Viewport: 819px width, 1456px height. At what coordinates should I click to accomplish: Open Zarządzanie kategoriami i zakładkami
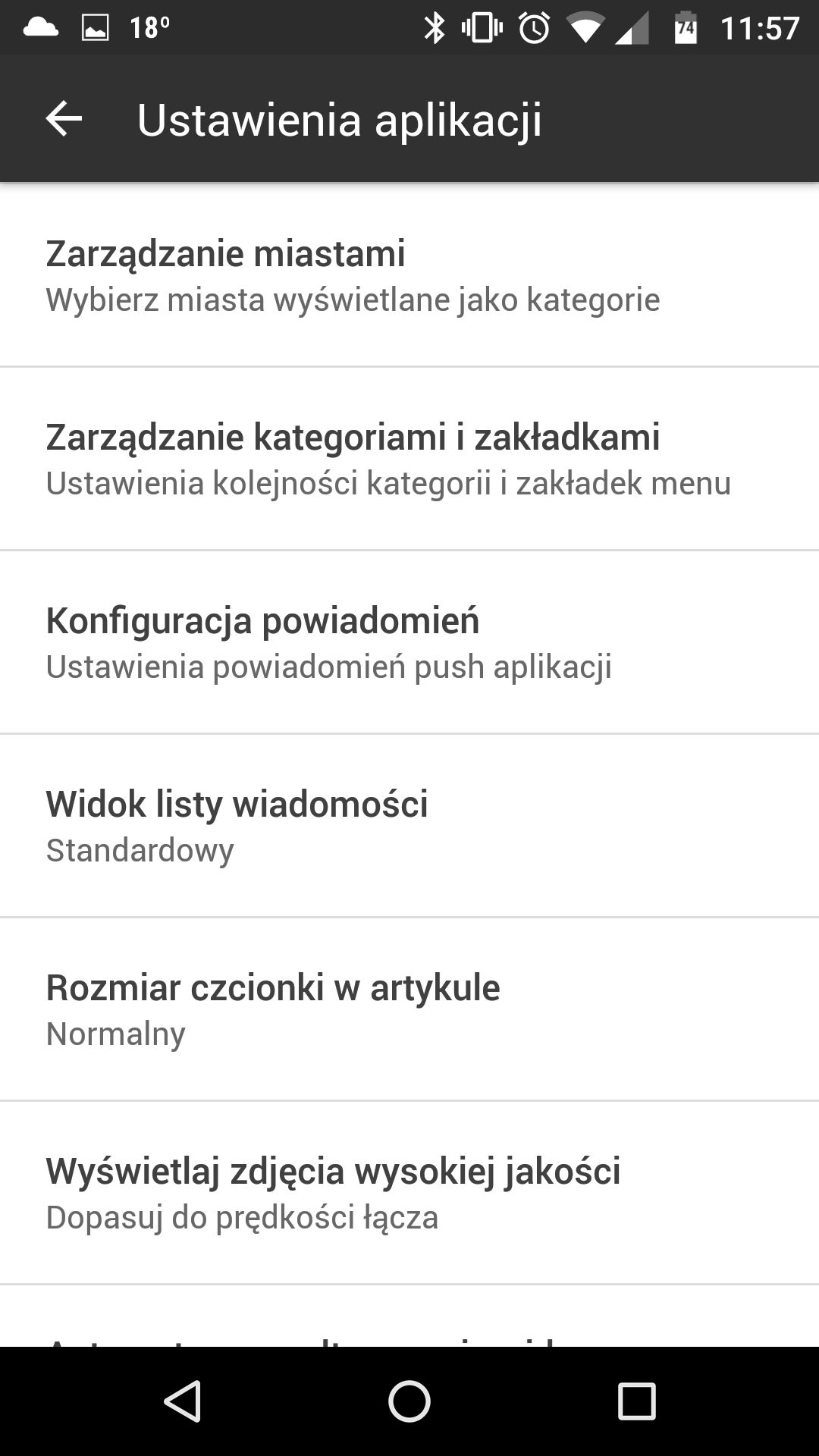pyautogui.click(x=409, y=459)
